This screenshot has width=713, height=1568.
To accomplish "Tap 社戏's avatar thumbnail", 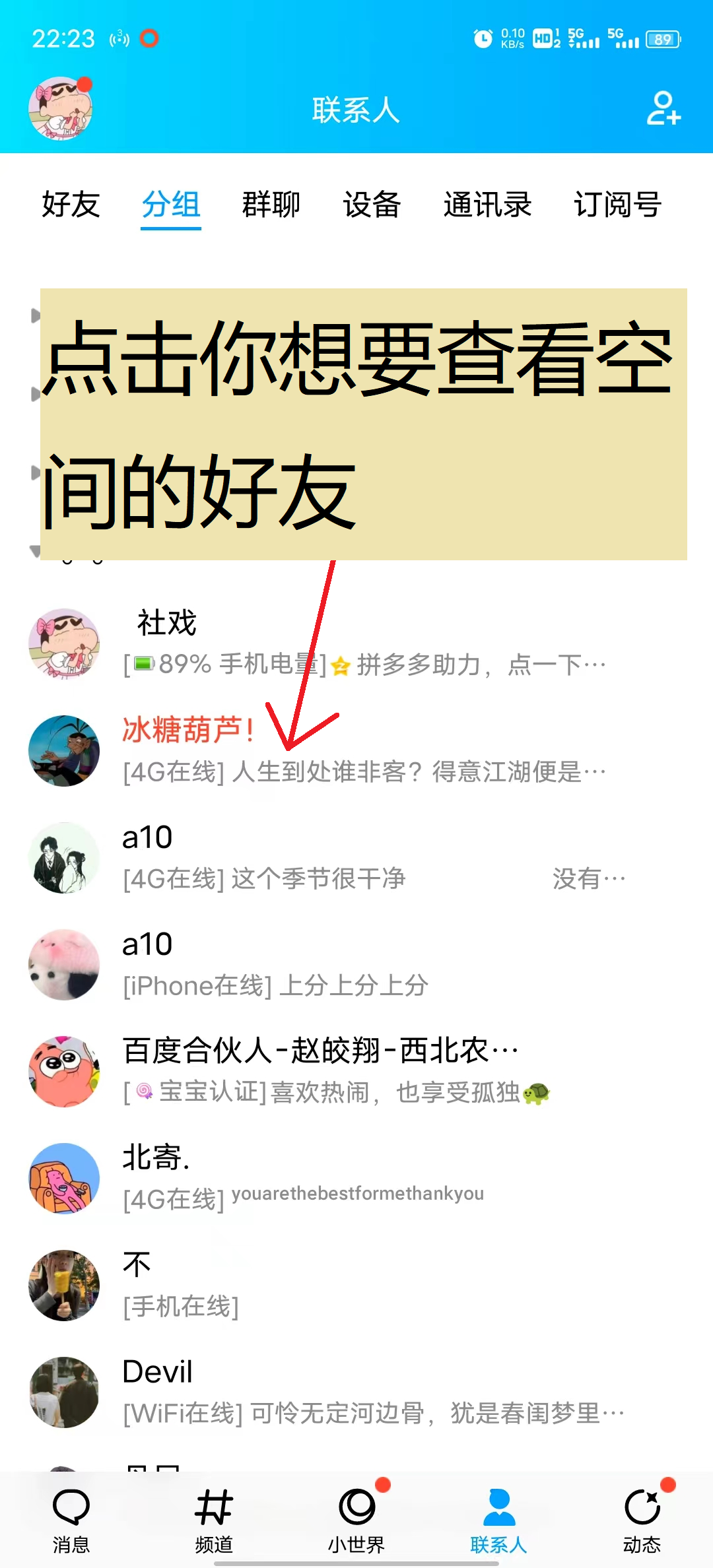I will click(x=65, y=645).
